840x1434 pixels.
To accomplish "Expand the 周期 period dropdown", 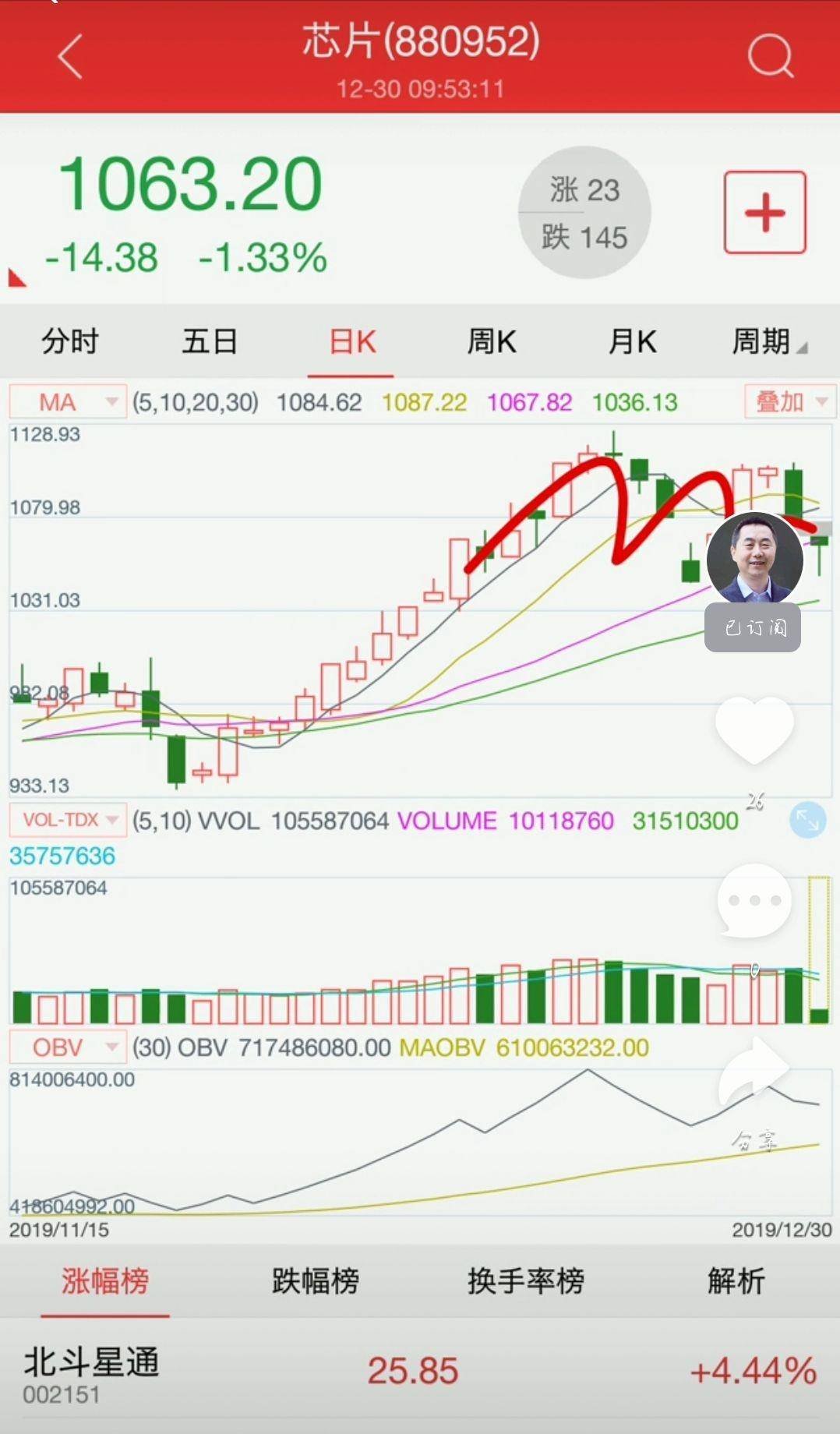I will coord(768,342).
